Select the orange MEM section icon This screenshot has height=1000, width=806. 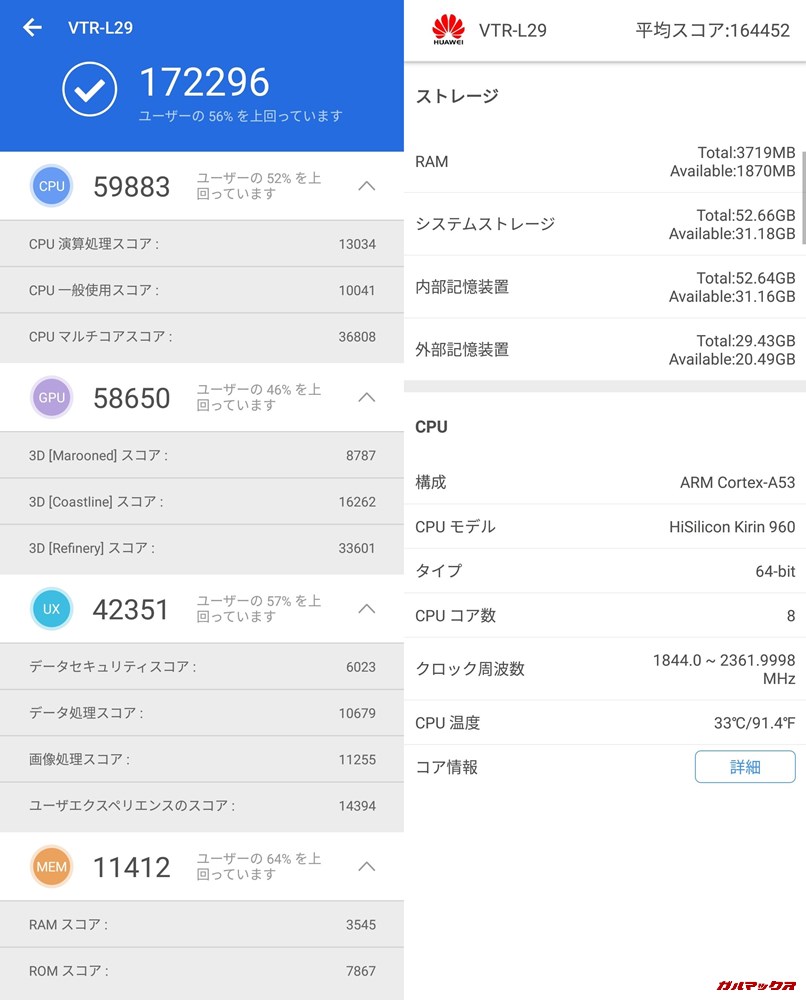click(51, 866)
